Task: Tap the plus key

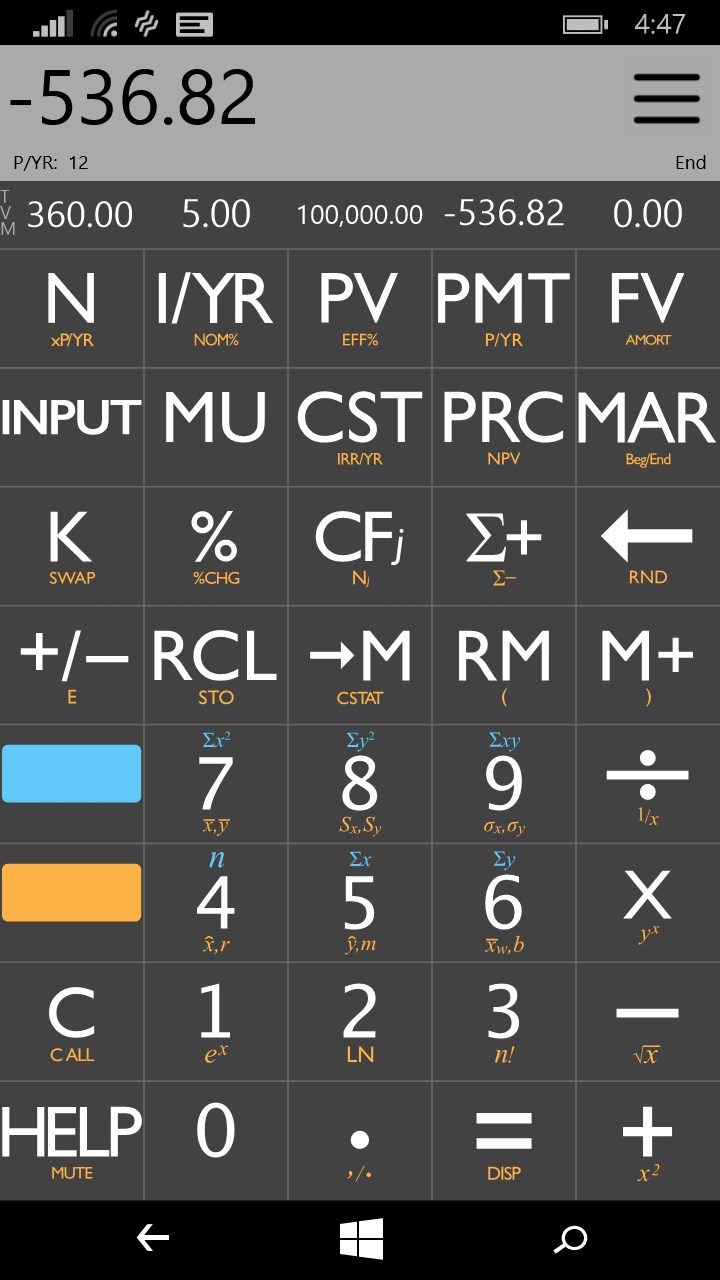Action: tap(647, 1139)
